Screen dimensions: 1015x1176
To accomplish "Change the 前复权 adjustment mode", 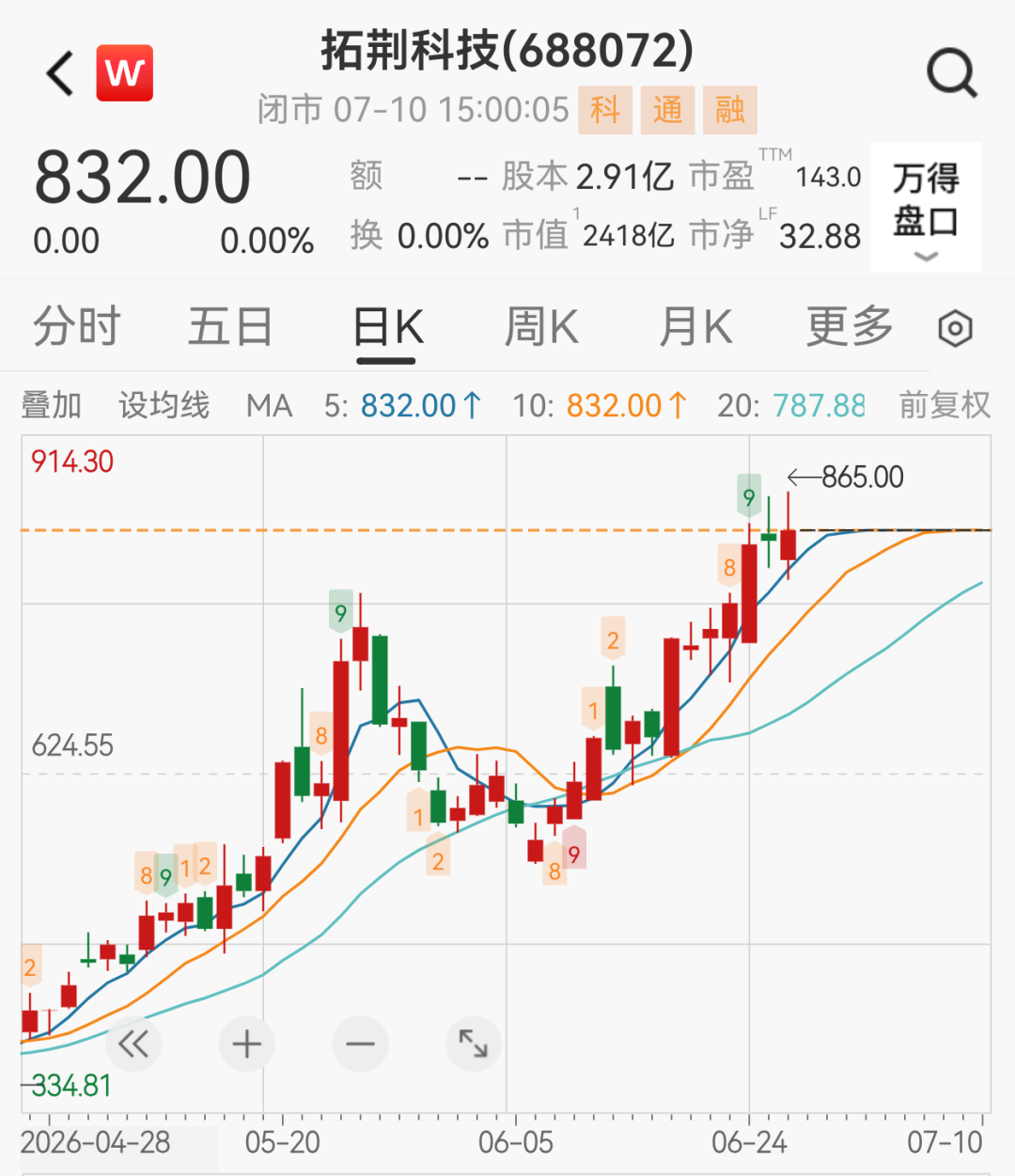I will pyautogui.click(x=945, y=405).
